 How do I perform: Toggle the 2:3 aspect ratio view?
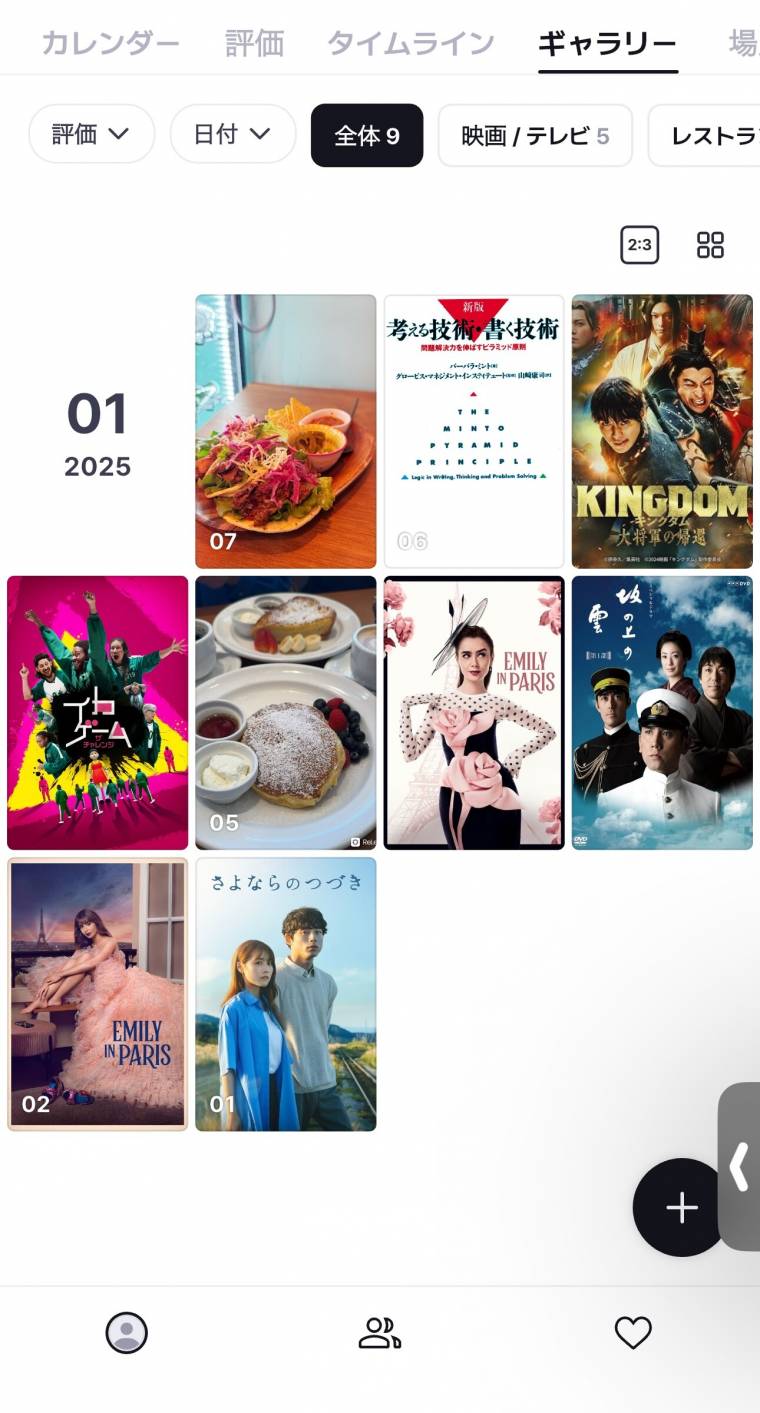point(639,245)
